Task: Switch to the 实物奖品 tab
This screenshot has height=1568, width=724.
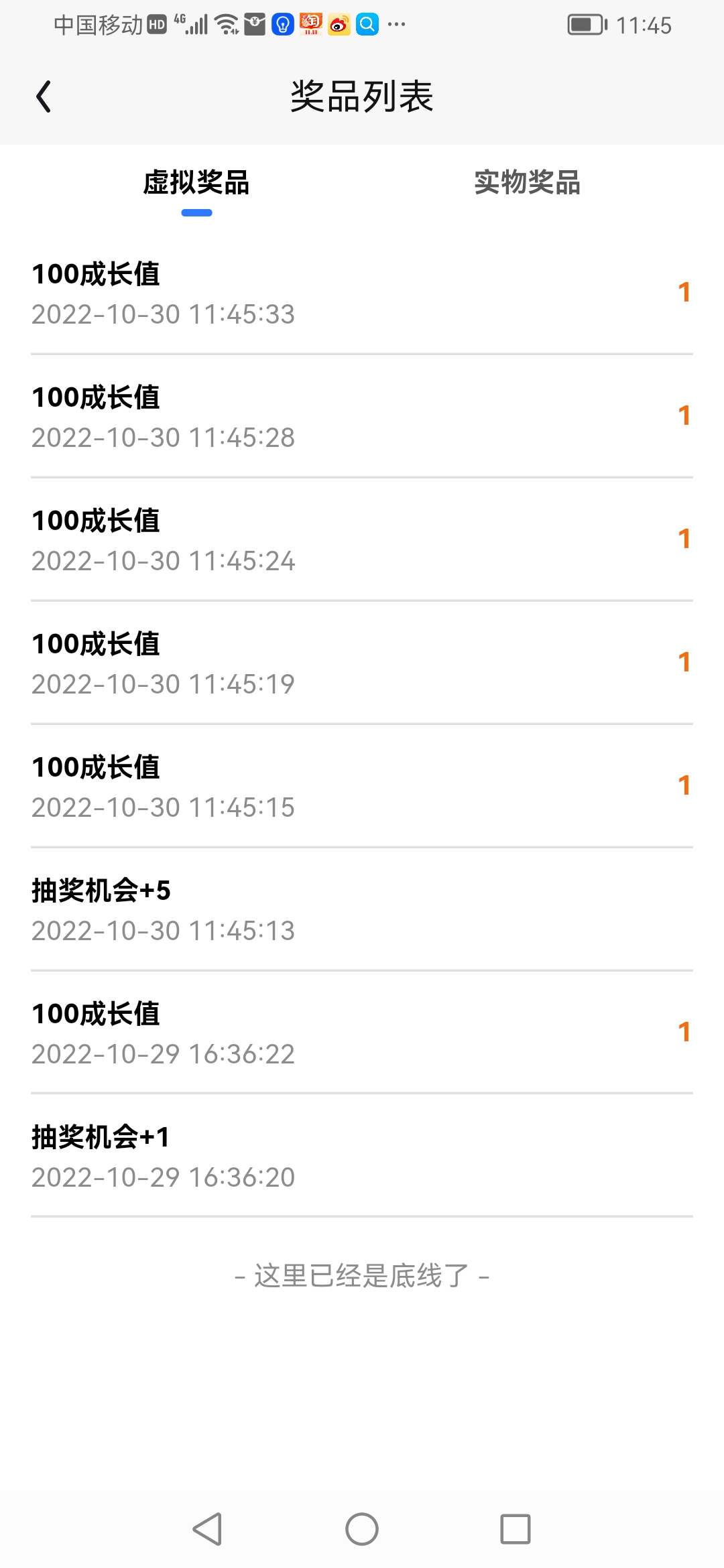Action: coord(527,182)
